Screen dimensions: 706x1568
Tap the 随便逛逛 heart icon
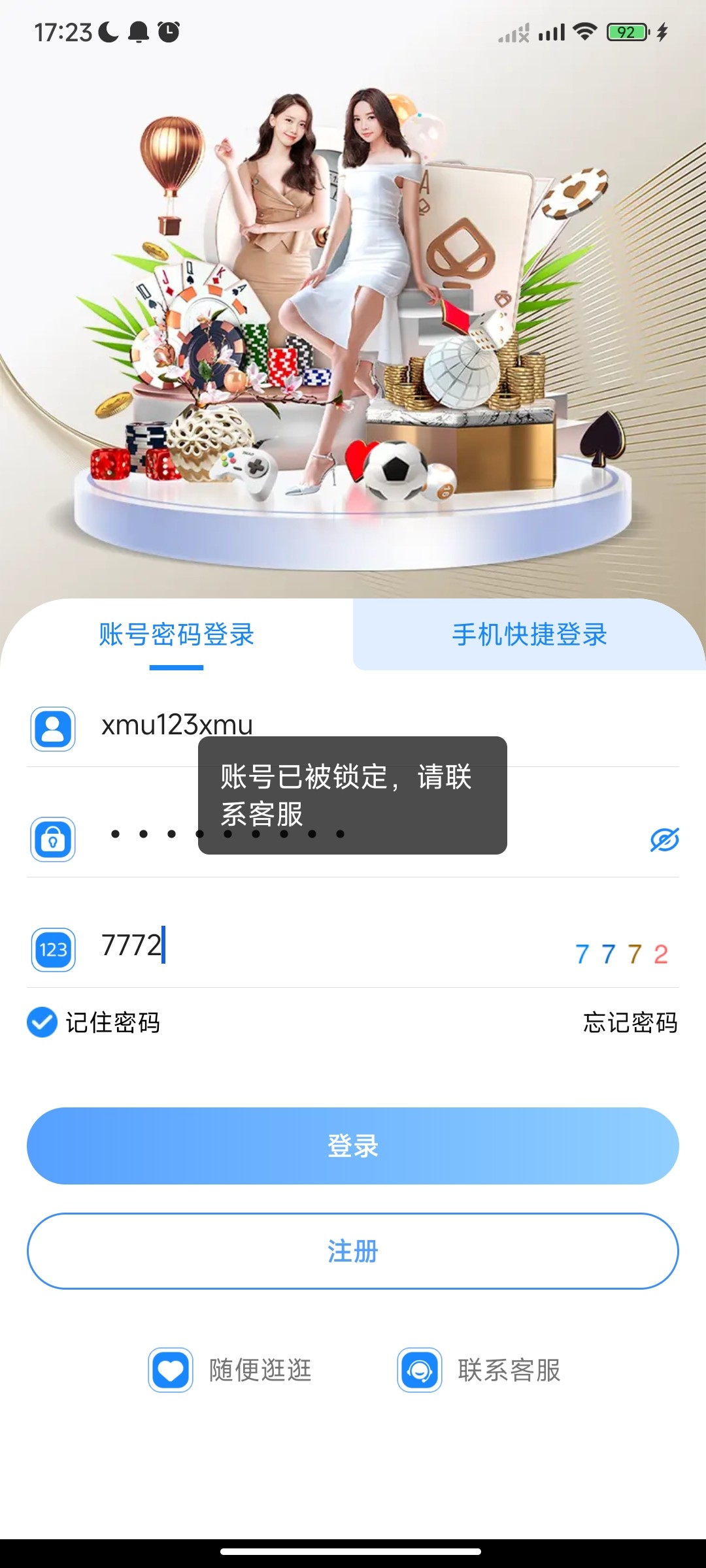click(x=171, y=1372)
